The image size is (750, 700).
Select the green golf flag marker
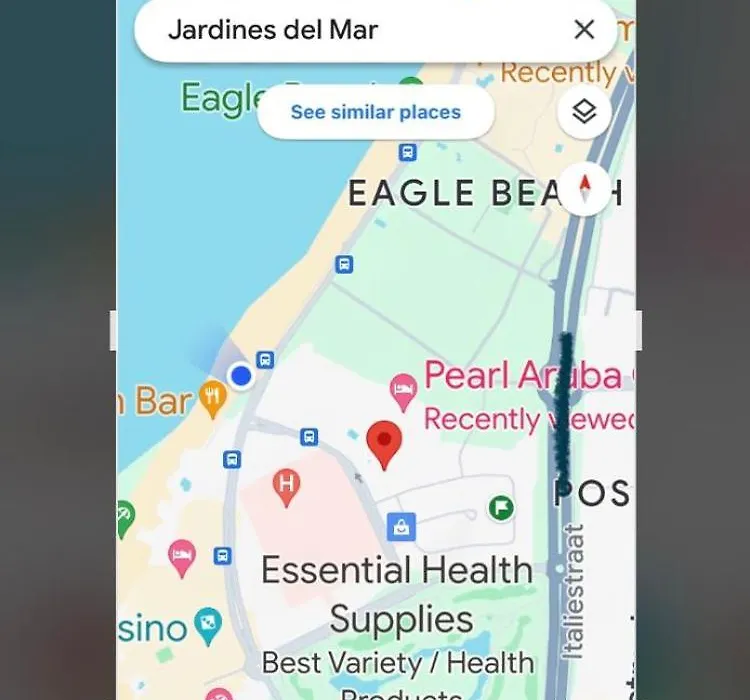[x=501, y=509]
